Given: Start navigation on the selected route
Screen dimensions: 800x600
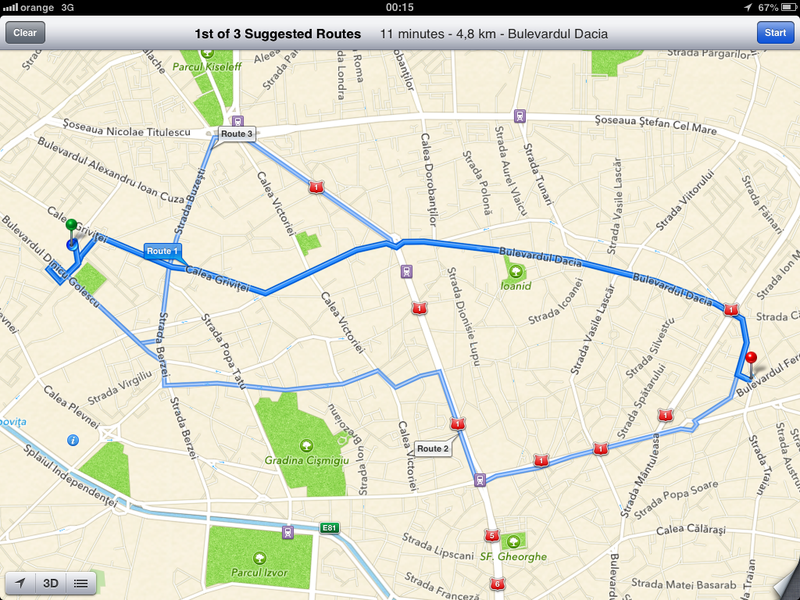Looking at the screenshot, I should point(775,33).
